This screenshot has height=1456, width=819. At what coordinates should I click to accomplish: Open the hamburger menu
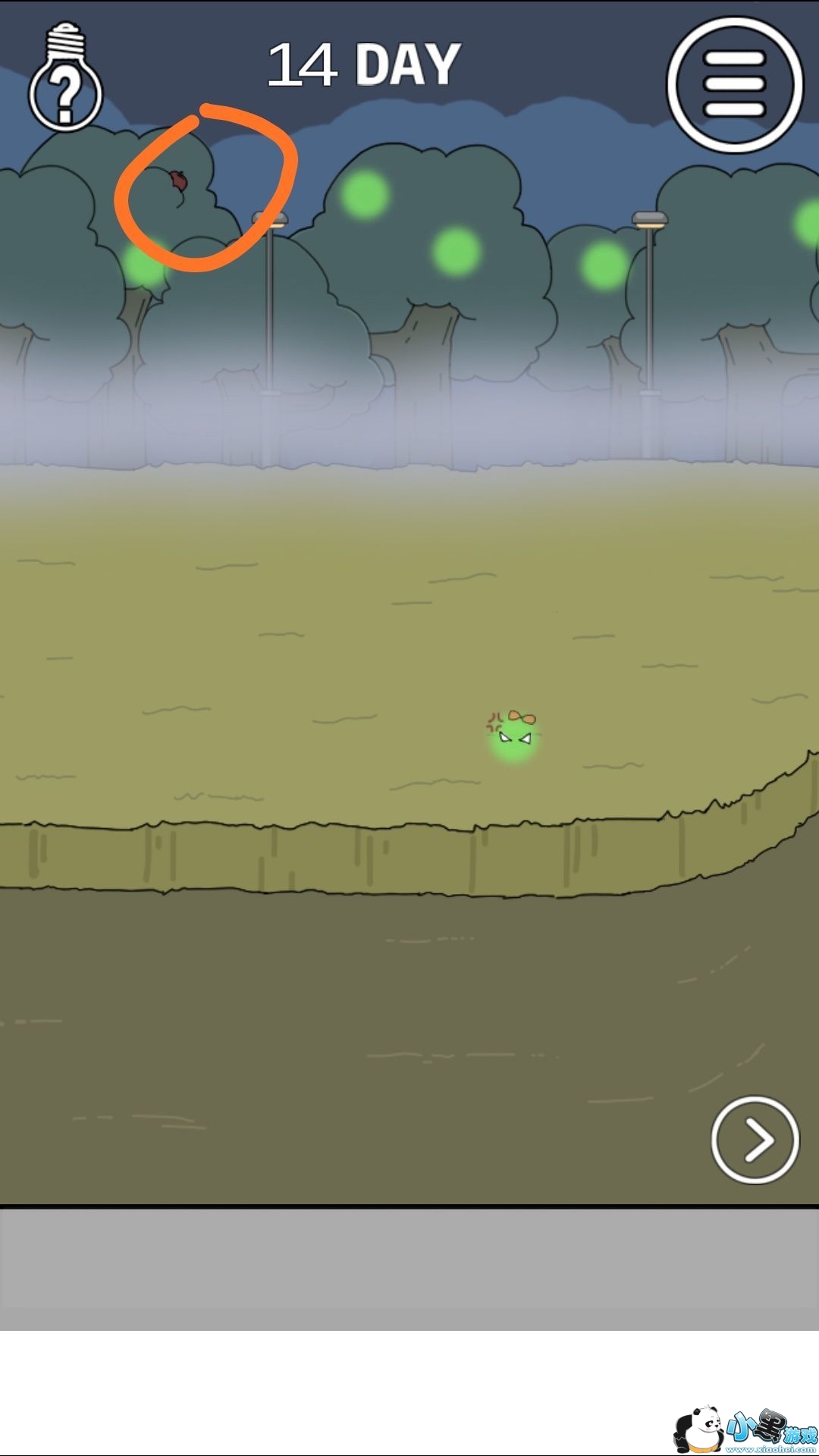[x=734, y=84]
